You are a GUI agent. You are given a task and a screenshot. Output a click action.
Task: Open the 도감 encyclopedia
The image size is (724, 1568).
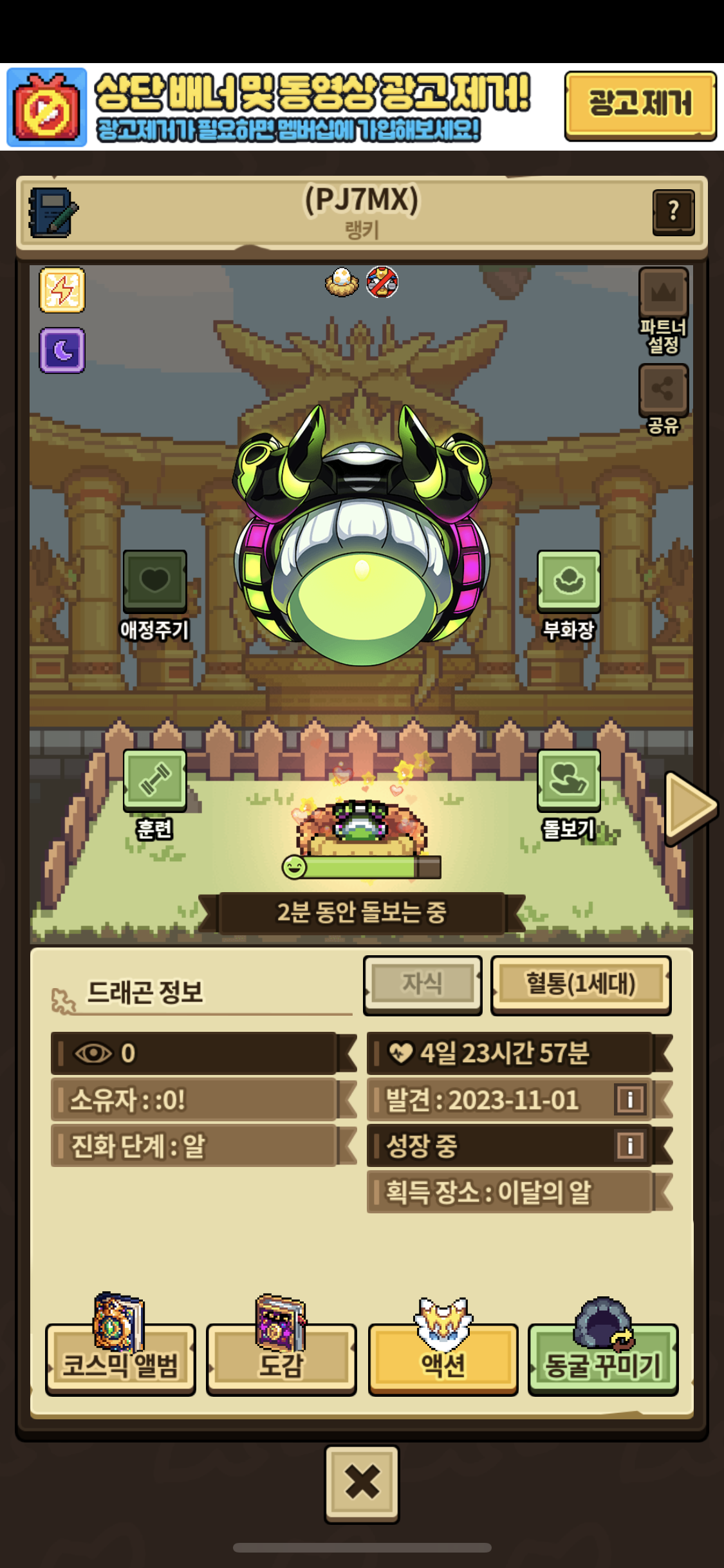(281, 1358)
